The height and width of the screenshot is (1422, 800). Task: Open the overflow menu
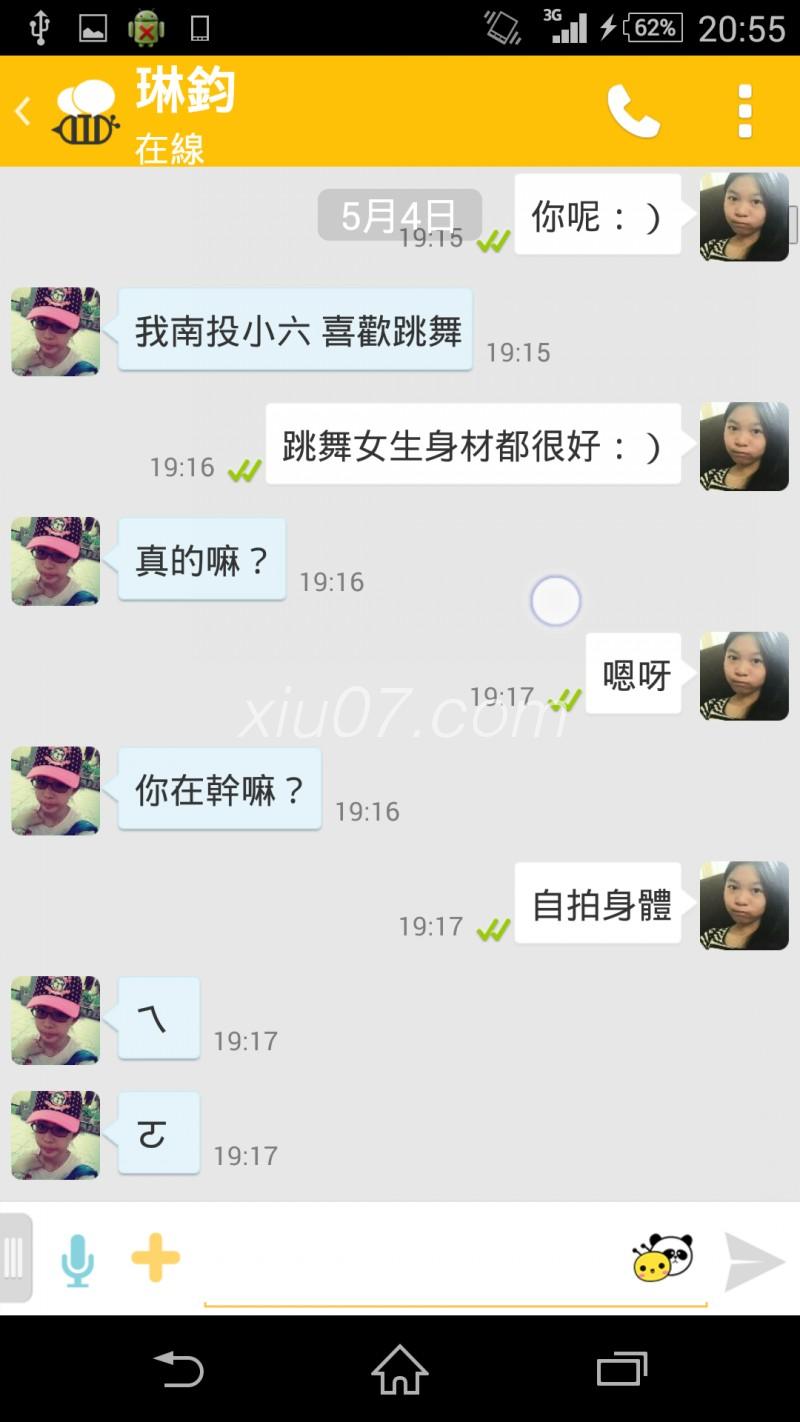(x=744, y=111)
